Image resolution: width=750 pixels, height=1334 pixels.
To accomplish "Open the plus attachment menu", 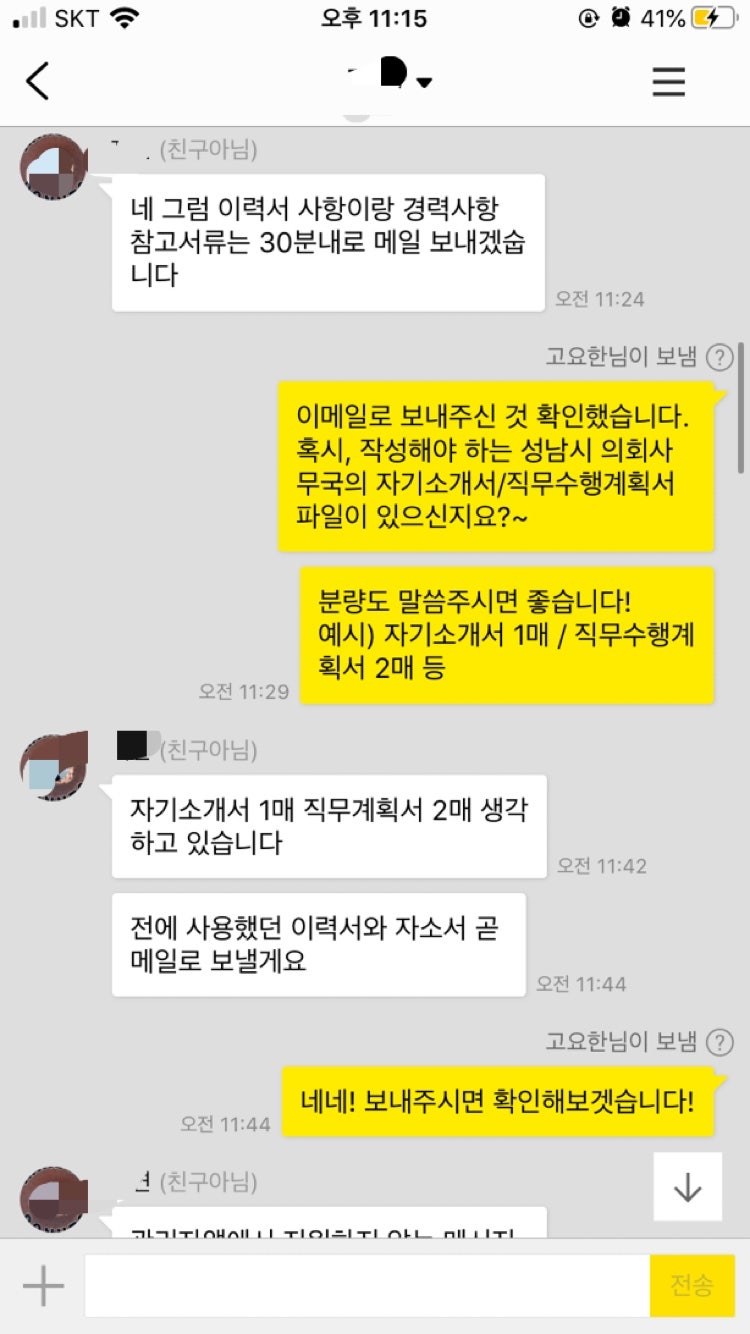I will point(43,1285).
